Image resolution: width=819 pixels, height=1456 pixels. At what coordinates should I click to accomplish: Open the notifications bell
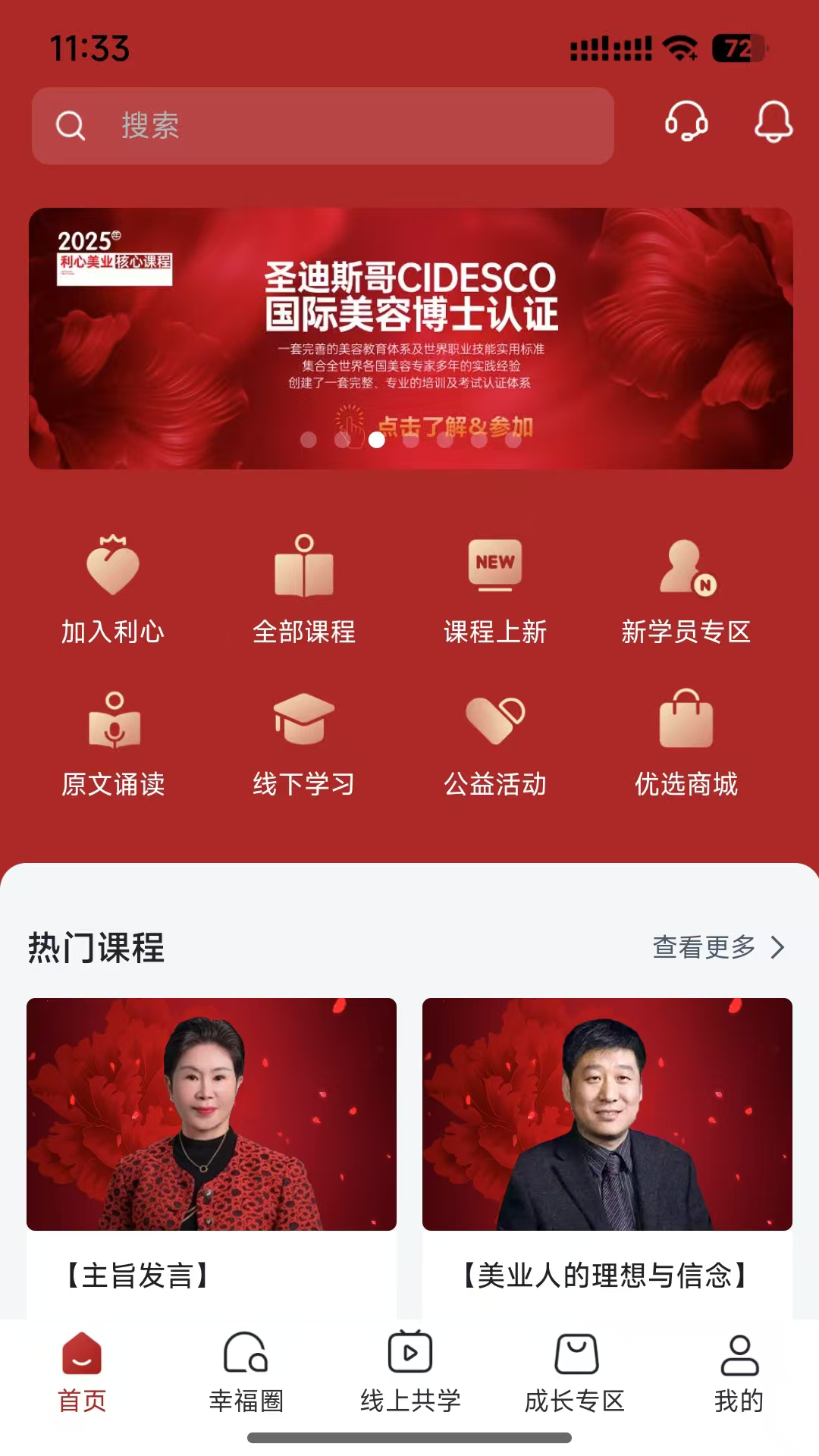coord(773,121)
